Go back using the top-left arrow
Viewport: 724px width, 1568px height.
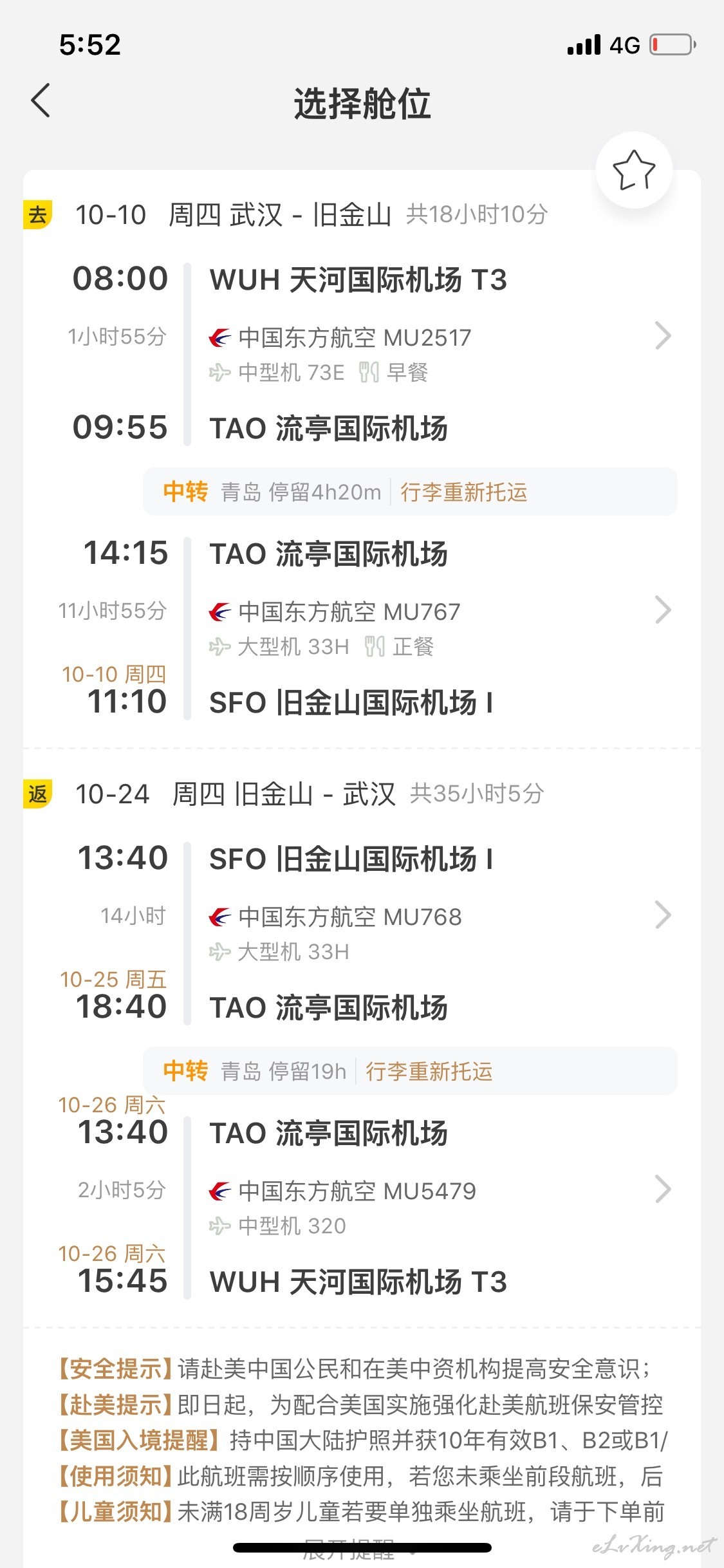(x=41, y=101)
